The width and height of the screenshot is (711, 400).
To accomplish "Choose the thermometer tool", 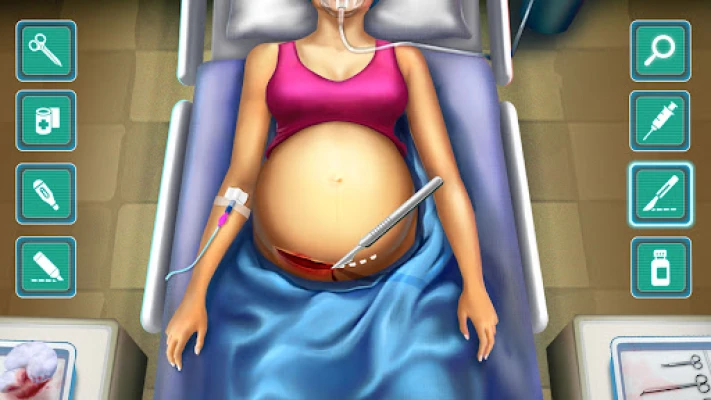I will pyautogui.click(x=46, y=194).
